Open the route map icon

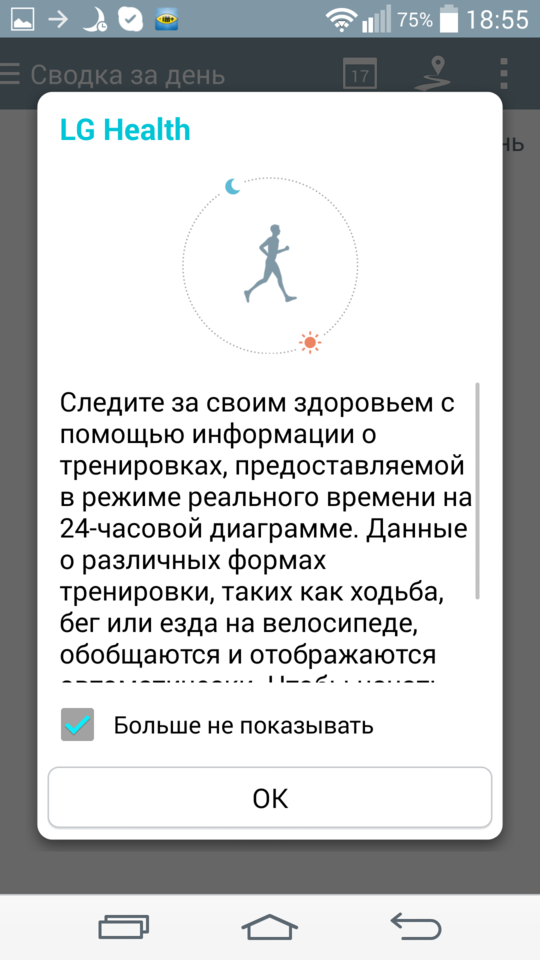coord(432,74)
